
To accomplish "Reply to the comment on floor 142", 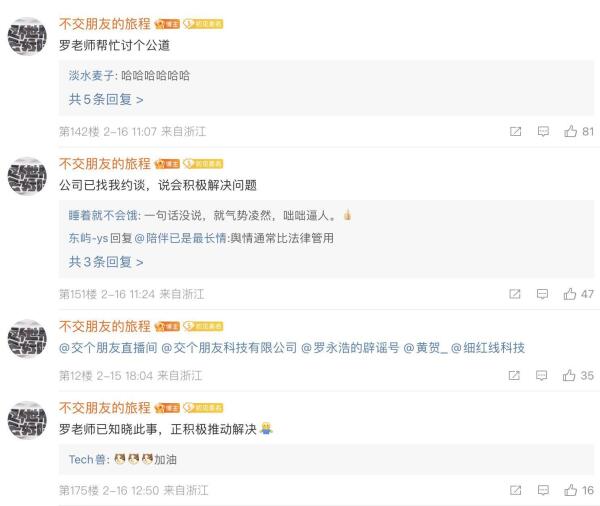I will pyautogui.click(x=543, y=131).
